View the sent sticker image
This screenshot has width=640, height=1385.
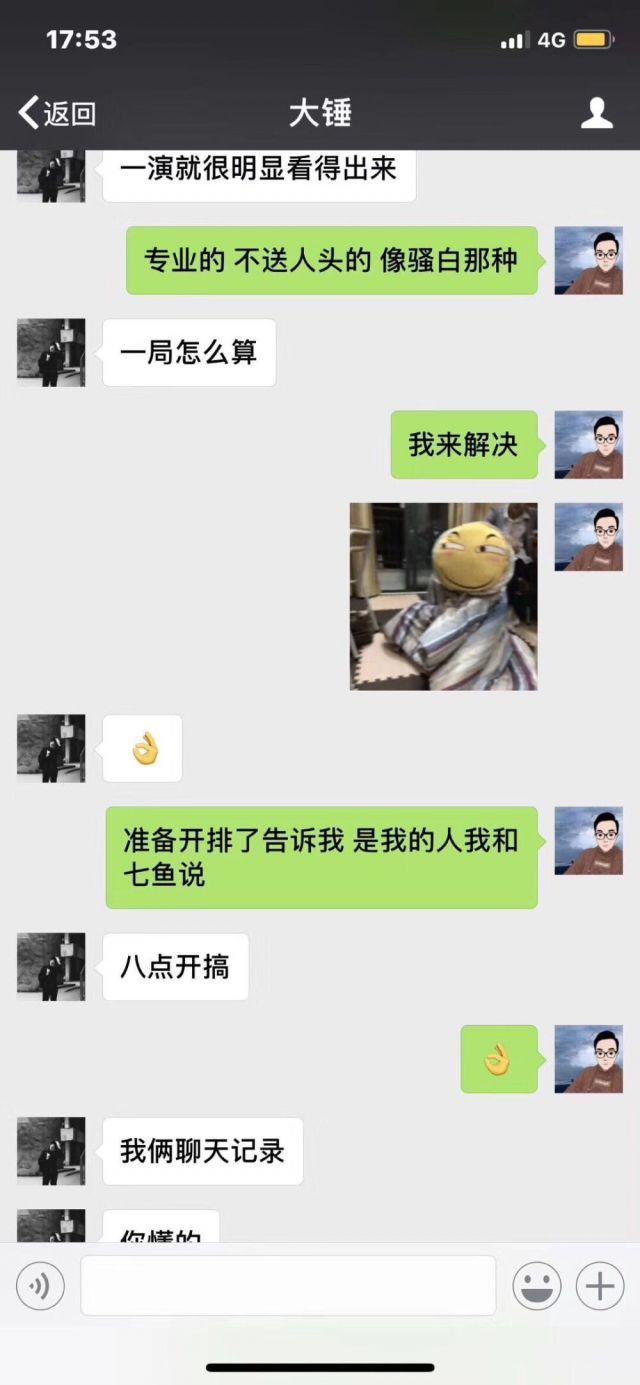coord(443,596)
